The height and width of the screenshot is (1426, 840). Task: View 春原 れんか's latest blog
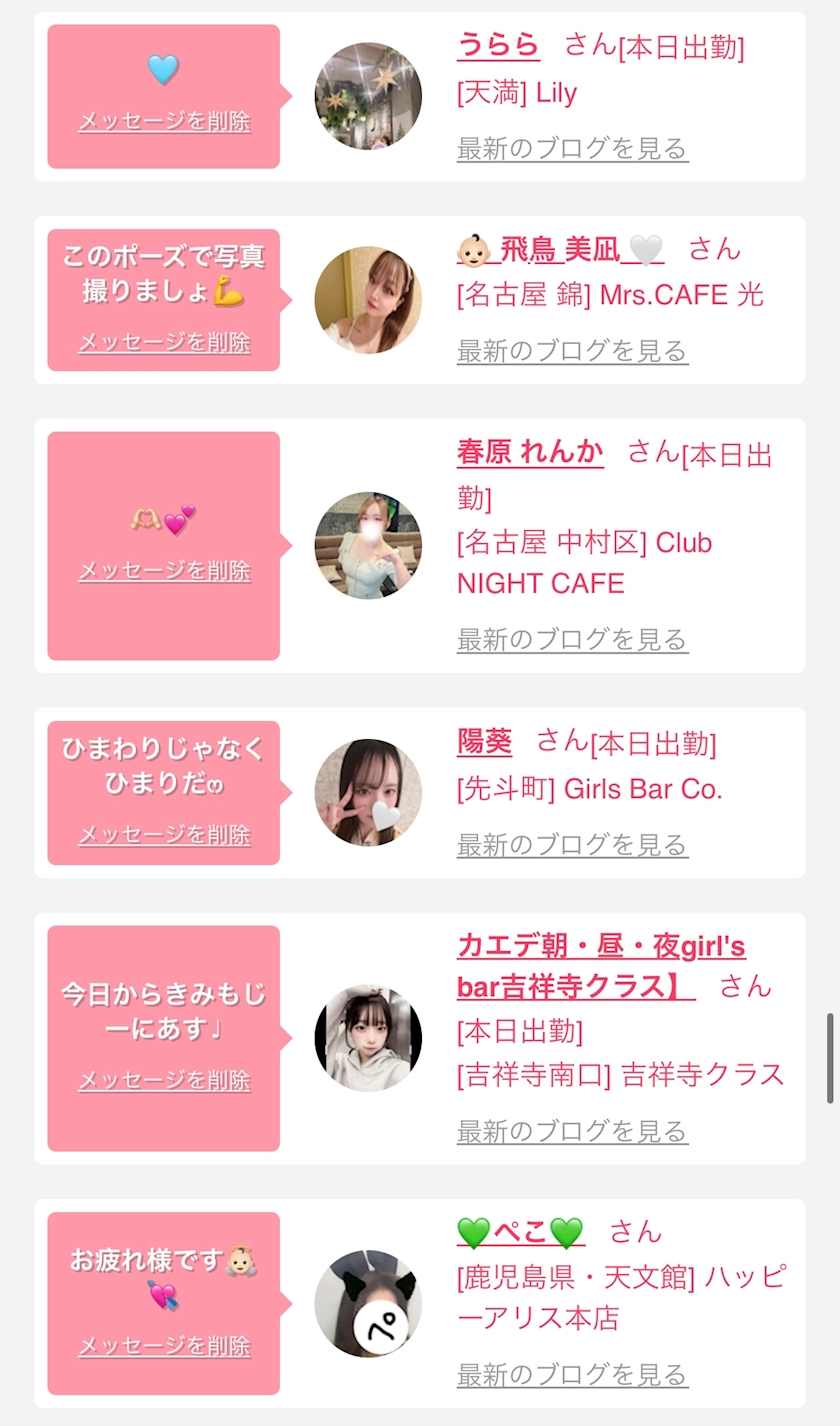572,640
